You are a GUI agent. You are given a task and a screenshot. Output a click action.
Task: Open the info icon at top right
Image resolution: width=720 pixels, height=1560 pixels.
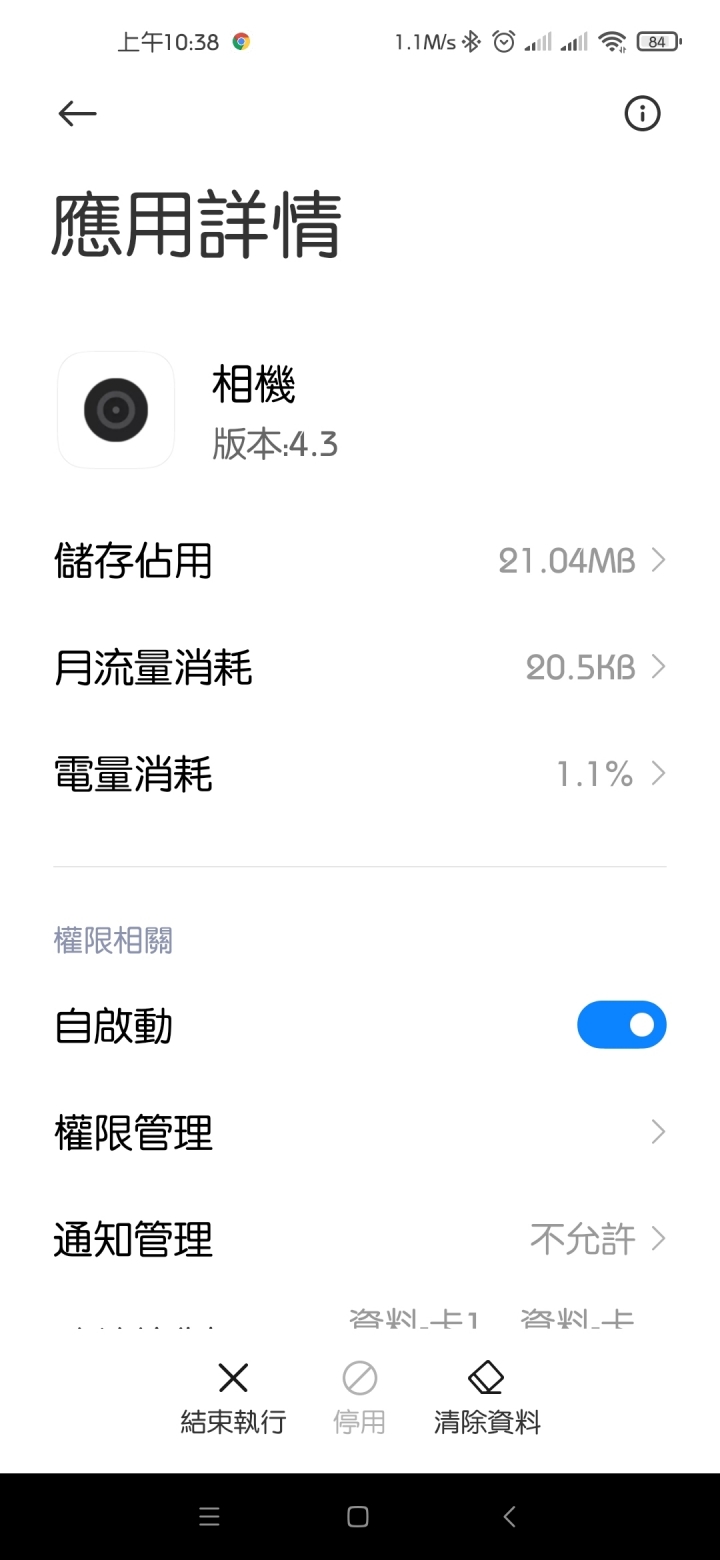(x=642, y=114)
